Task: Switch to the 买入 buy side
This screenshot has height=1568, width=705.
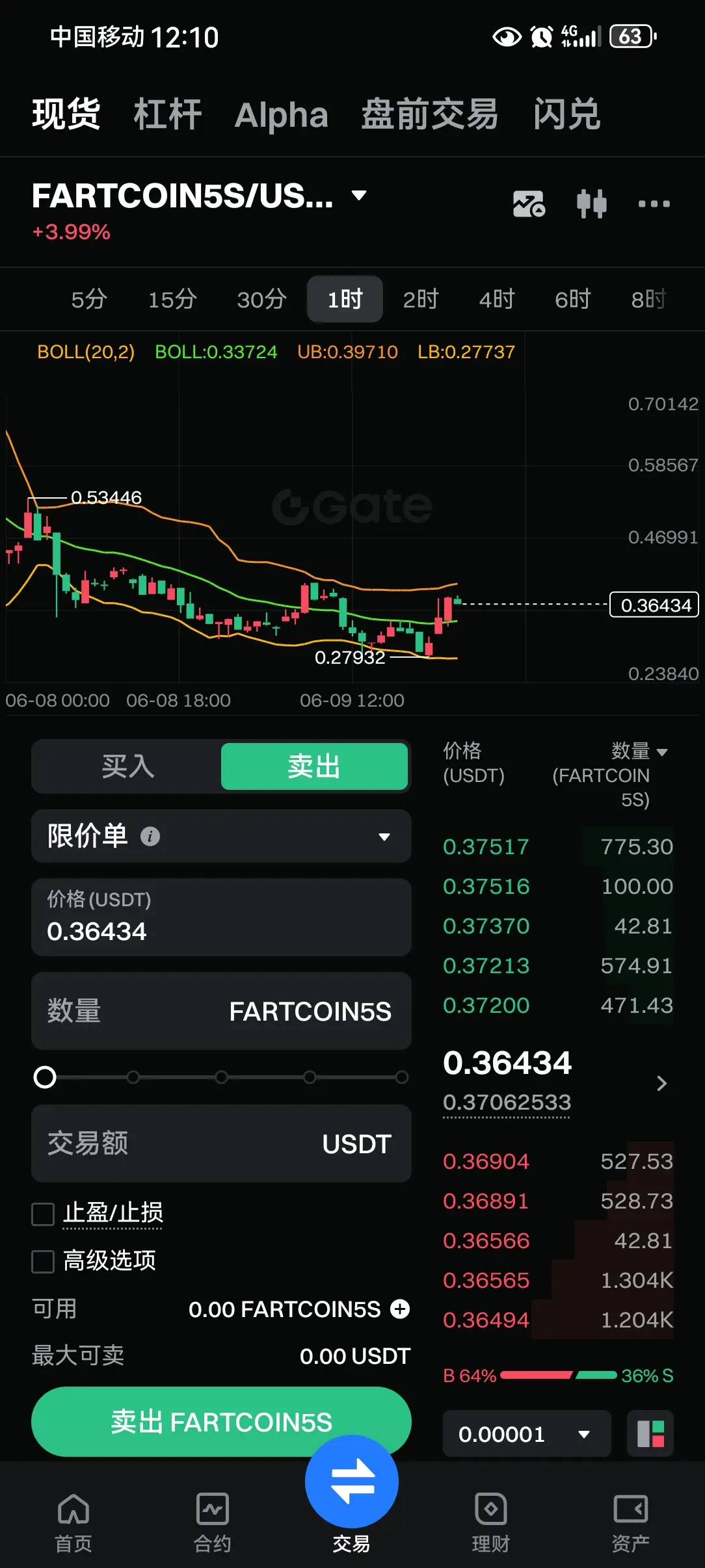Action: coord(127,766)
